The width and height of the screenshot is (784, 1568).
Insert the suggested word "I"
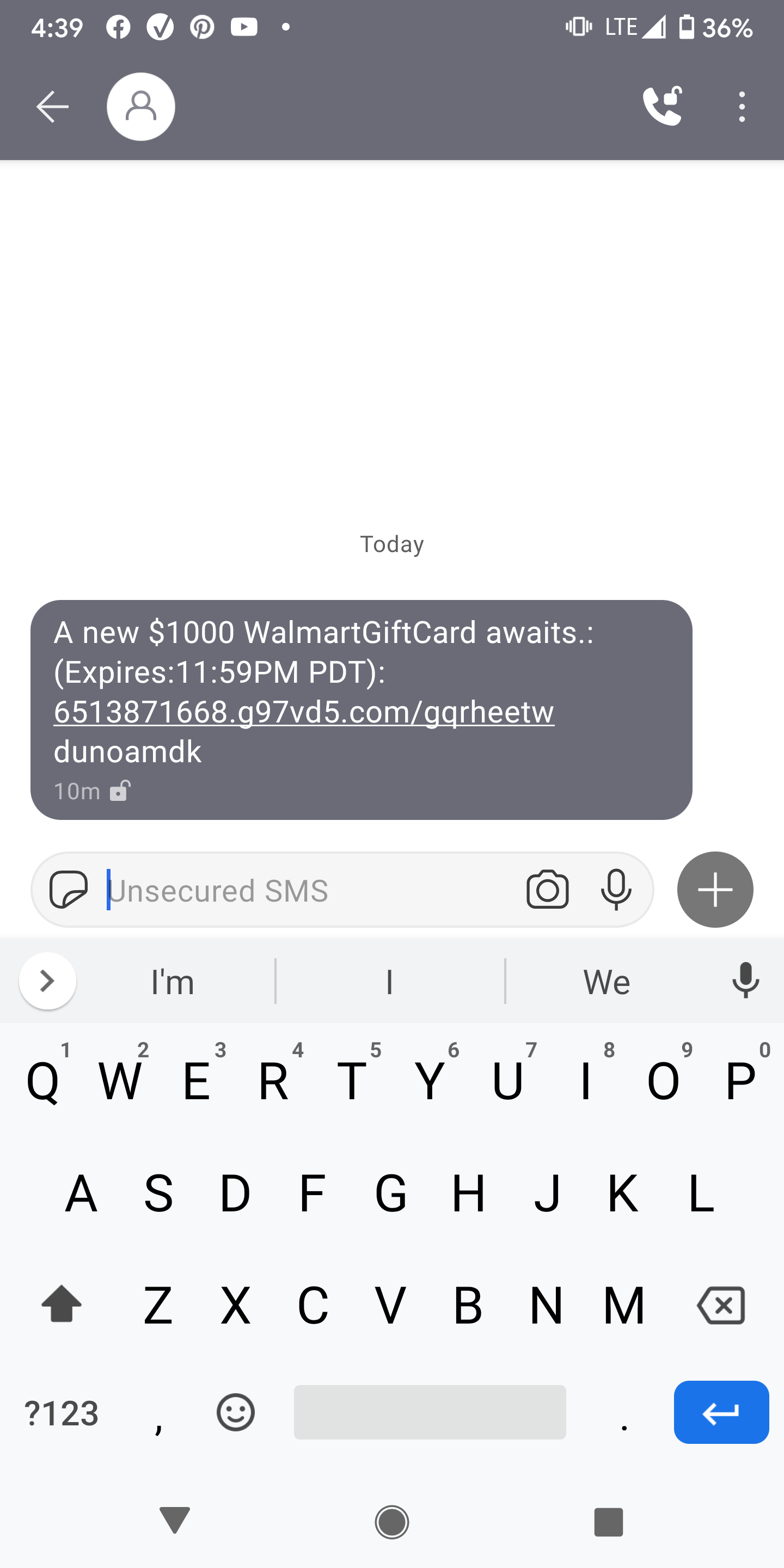pos(390,982)
